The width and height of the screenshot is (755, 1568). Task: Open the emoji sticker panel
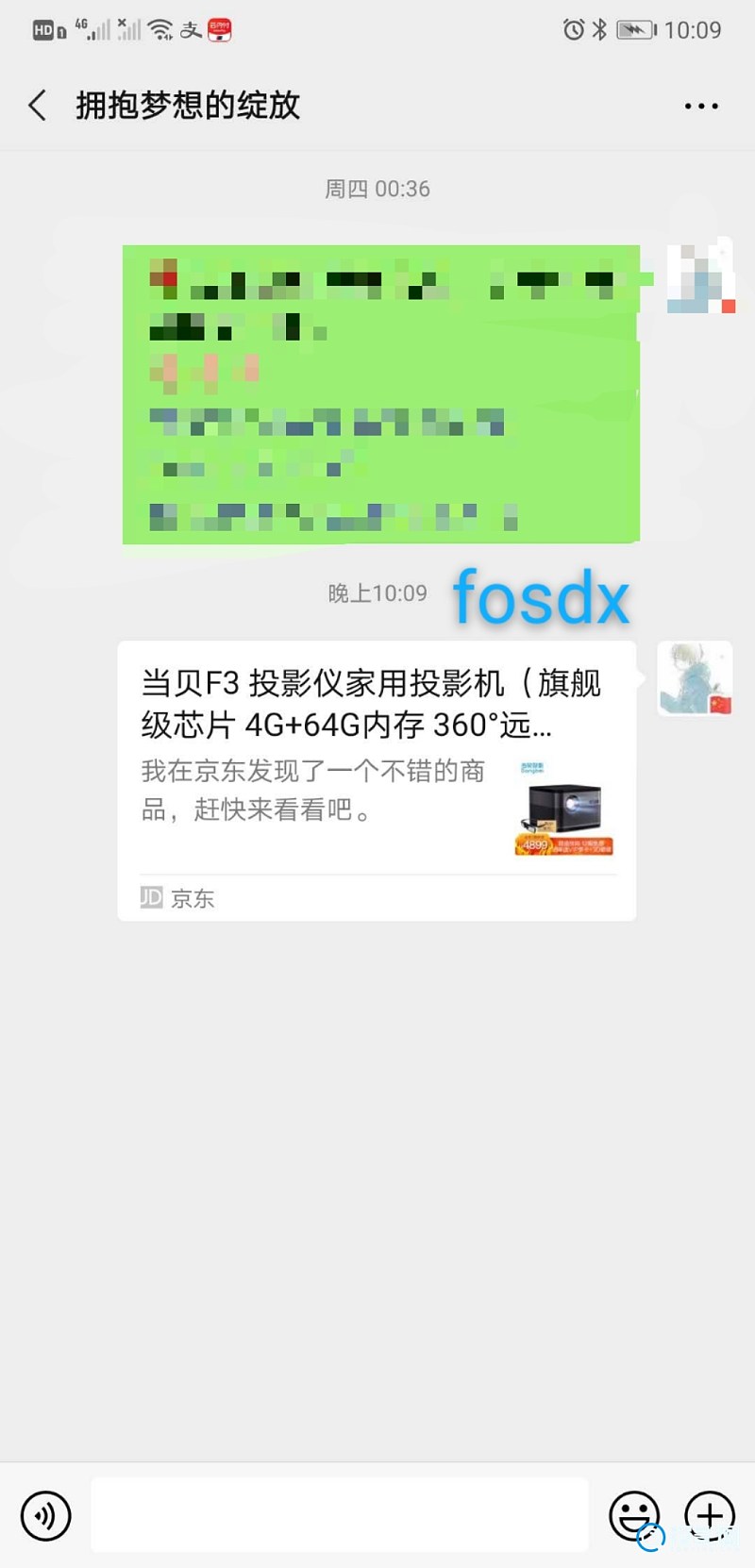click(633, 1516)
